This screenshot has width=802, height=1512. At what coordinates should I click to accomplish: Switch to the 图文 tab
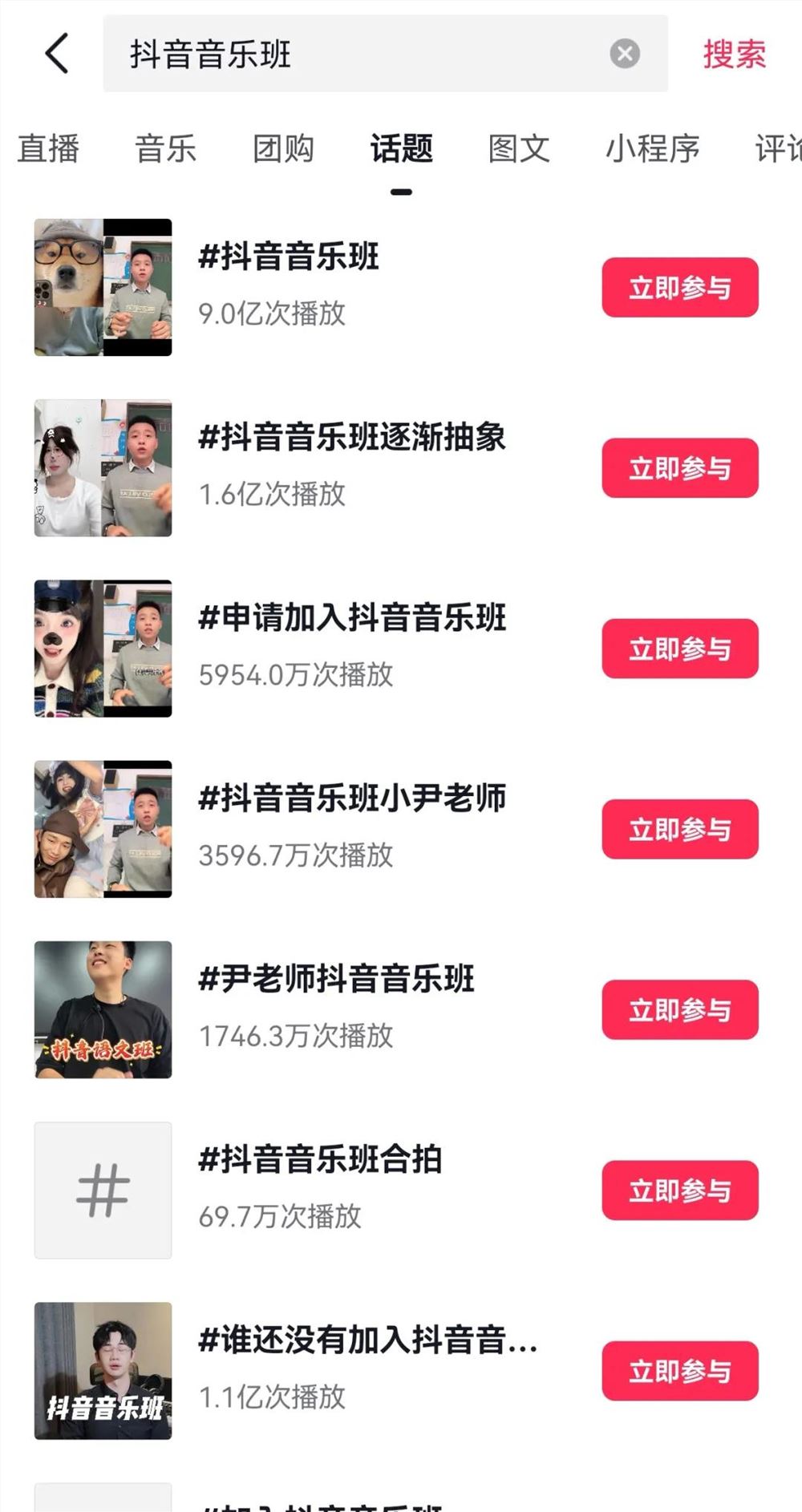pos(517,149)
